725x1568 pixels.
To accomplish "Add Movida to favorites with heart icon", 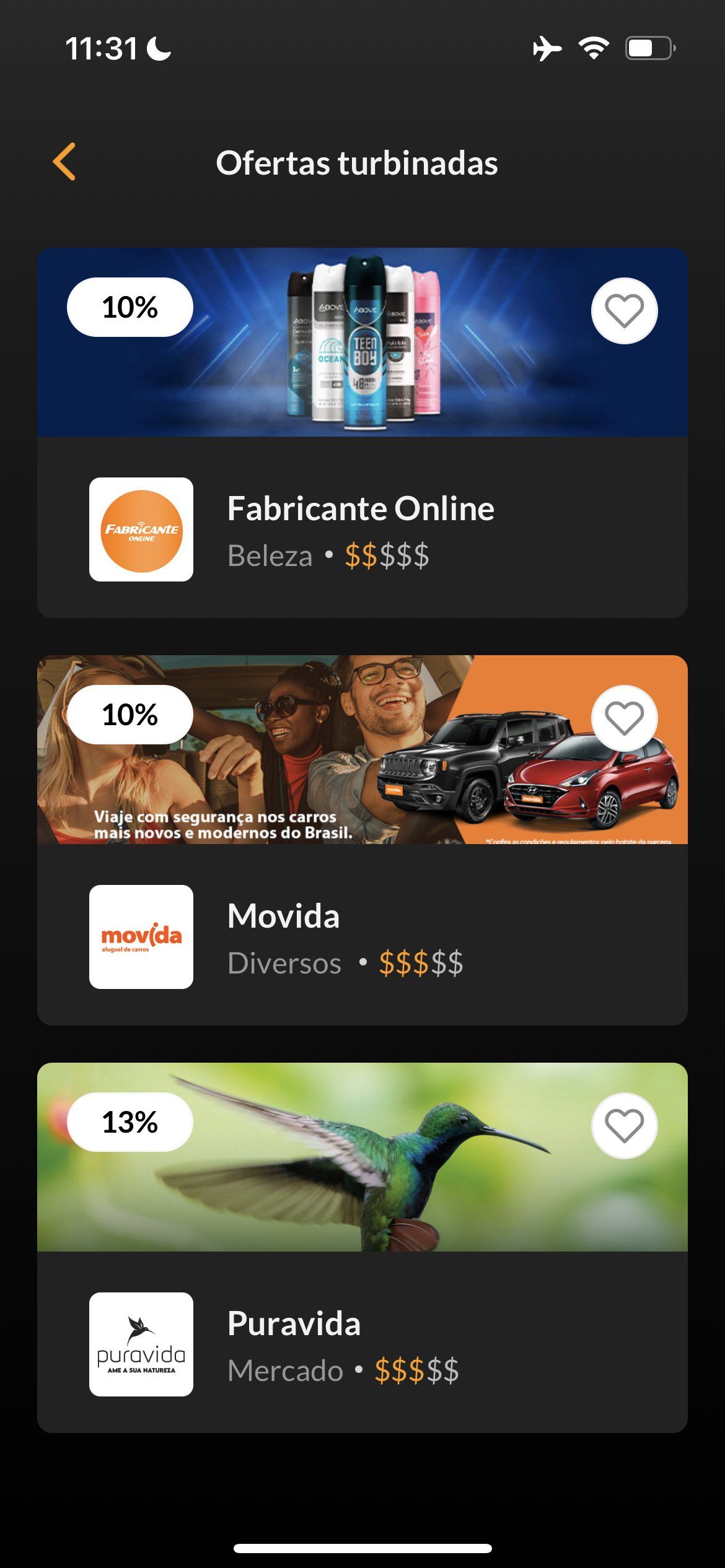I will [624, 718].
